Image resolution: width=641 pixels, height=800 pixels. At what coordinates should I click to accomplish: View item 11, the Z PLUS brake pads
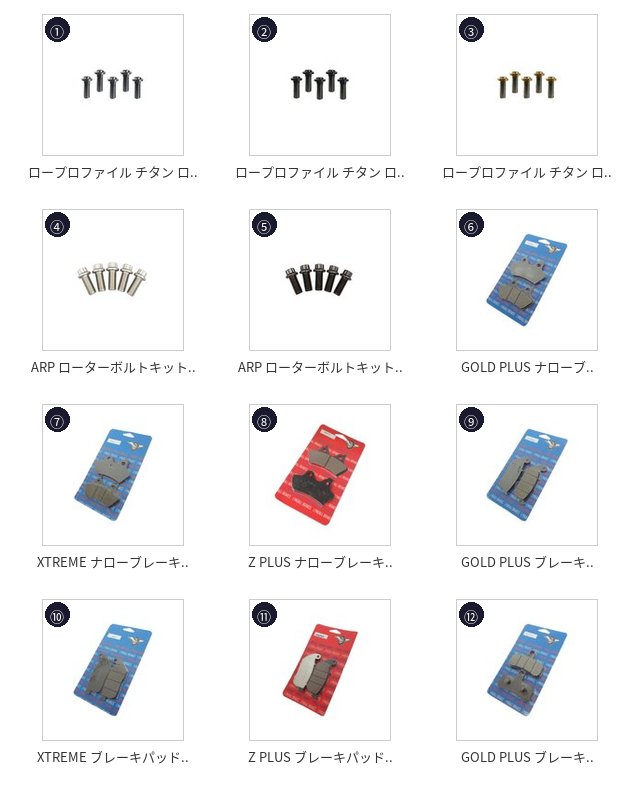click(320, 670)
